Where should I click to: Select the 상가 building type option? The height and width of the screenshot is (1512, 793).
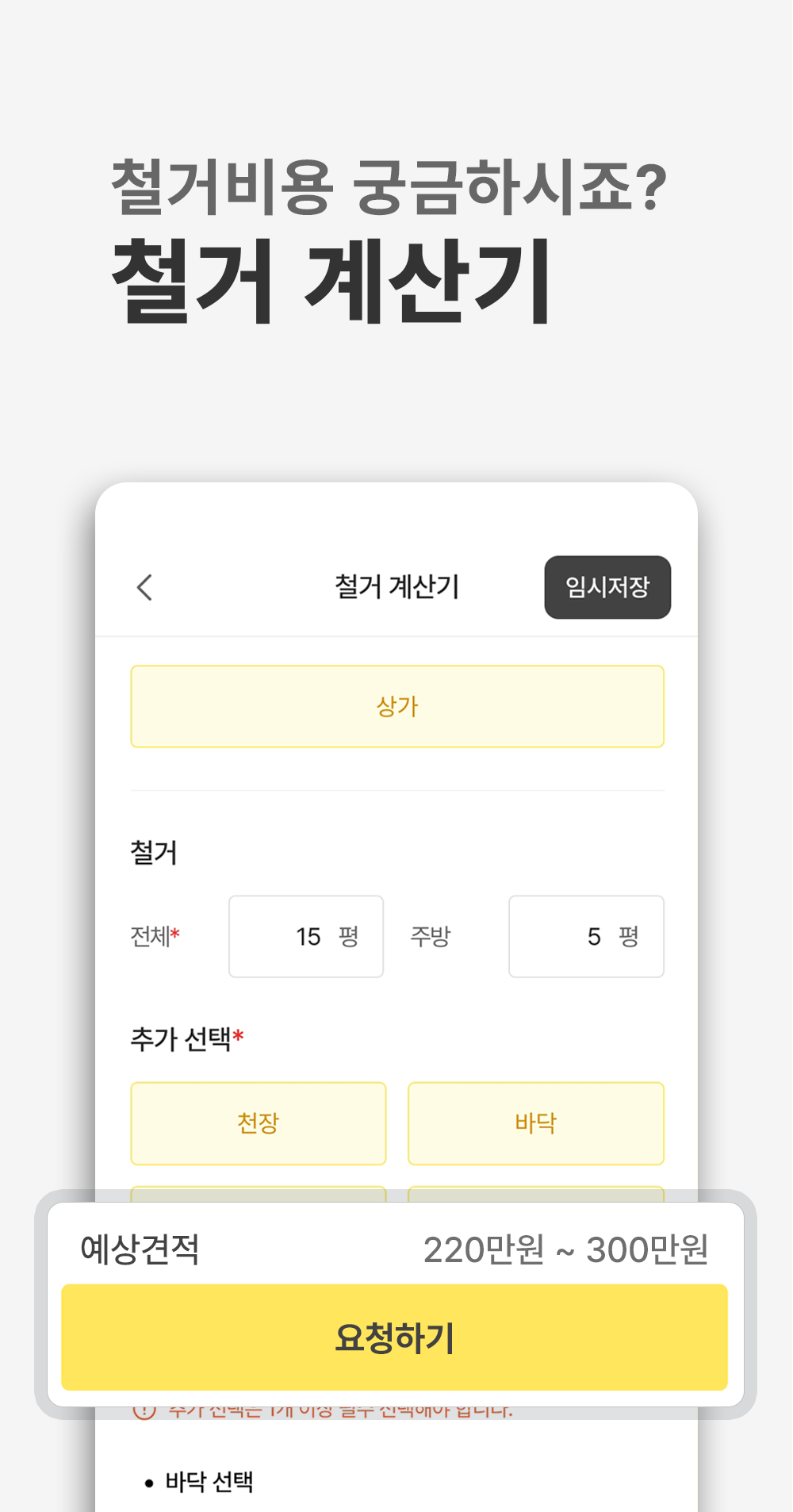(396, 706)
